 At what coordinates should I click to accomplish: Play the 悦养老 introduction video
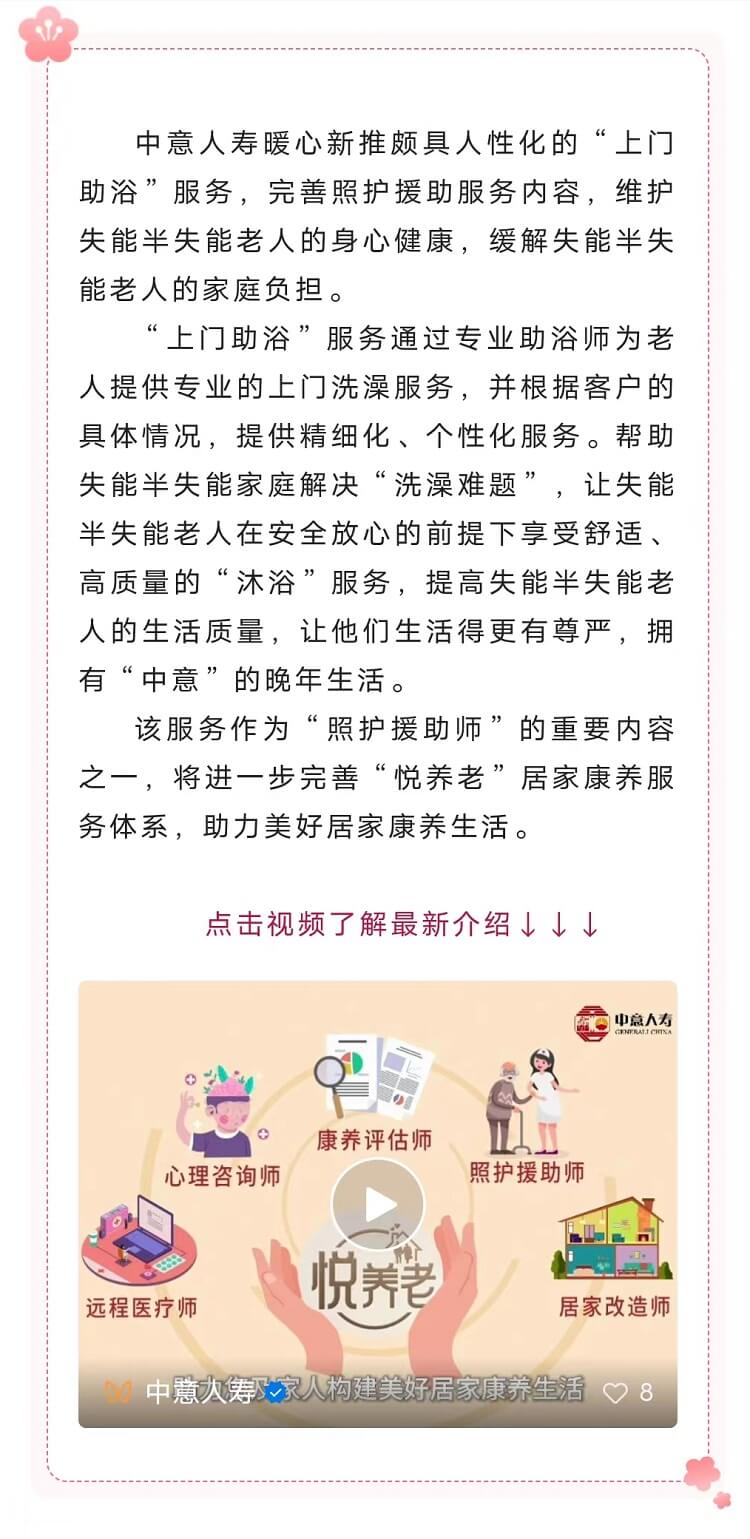tap(378, 1205)
